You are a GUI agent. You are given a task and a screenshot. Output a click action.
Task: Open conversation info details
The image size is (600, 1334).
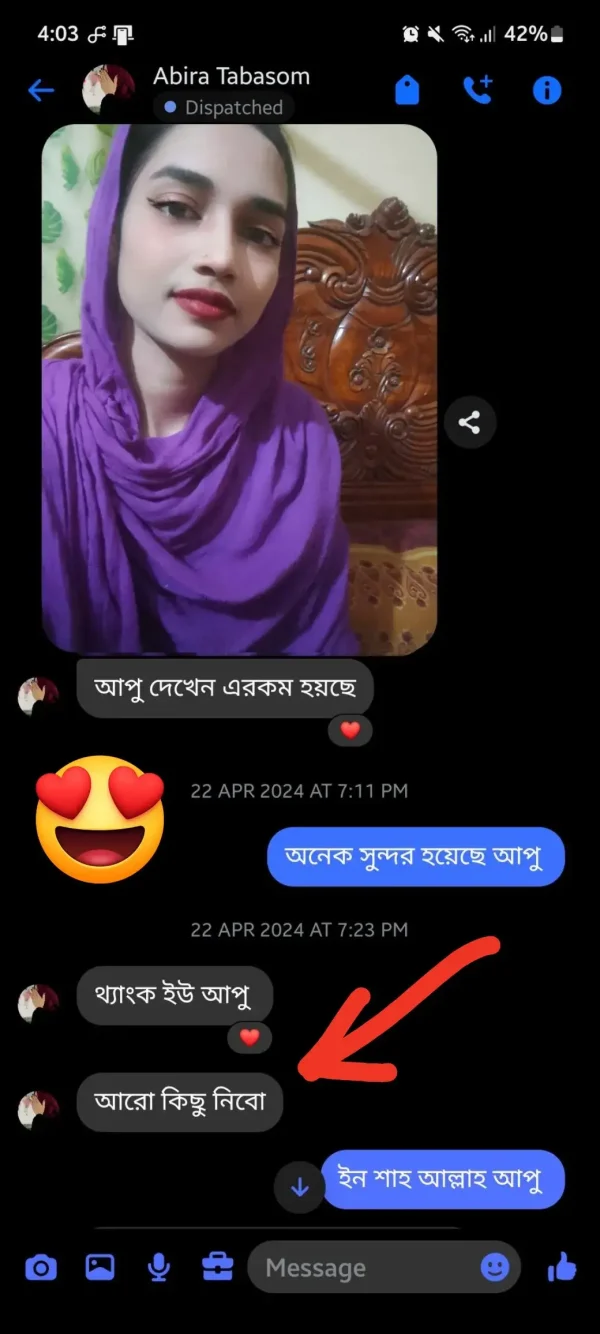pos(547,91)
